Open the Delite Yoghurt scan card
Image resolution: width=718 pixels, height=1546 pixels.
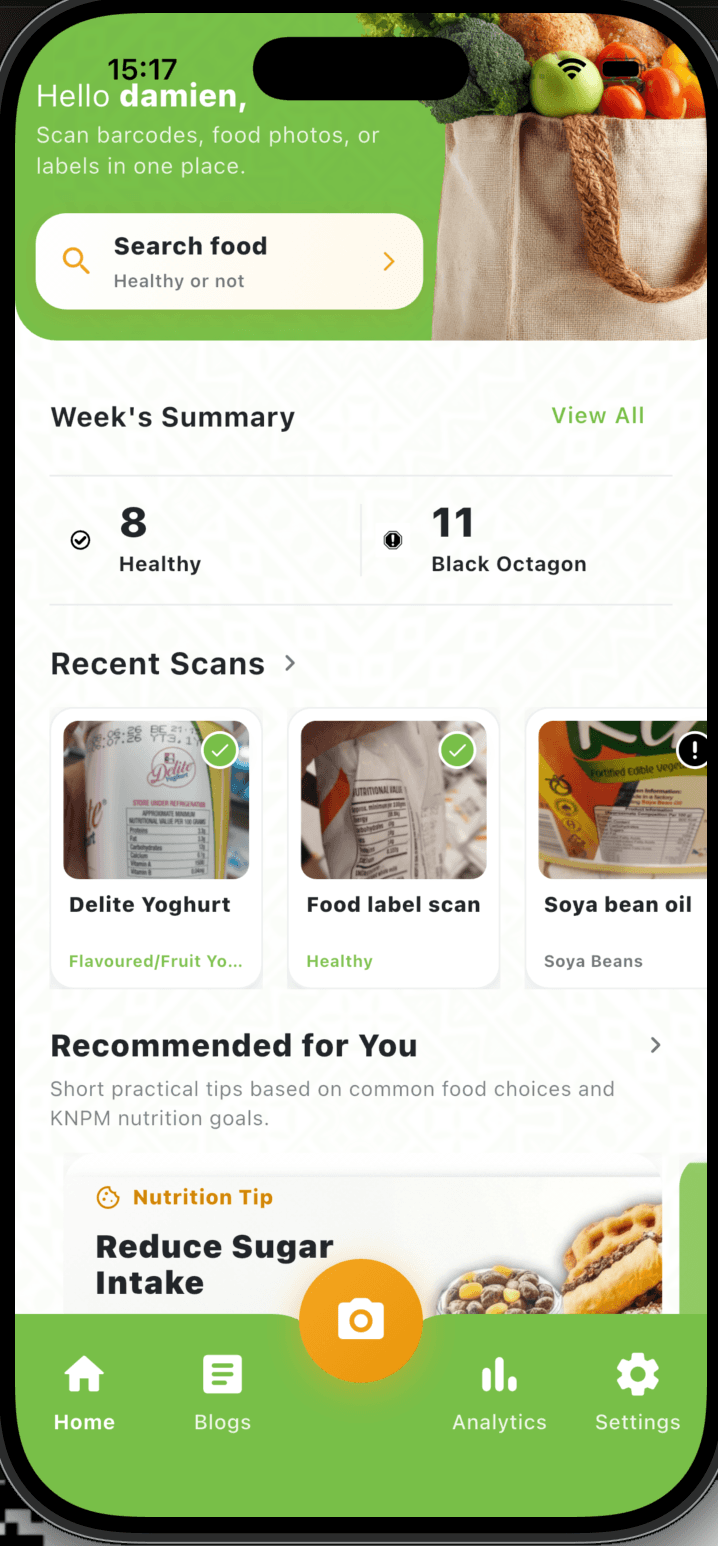(x=156, y=848)
